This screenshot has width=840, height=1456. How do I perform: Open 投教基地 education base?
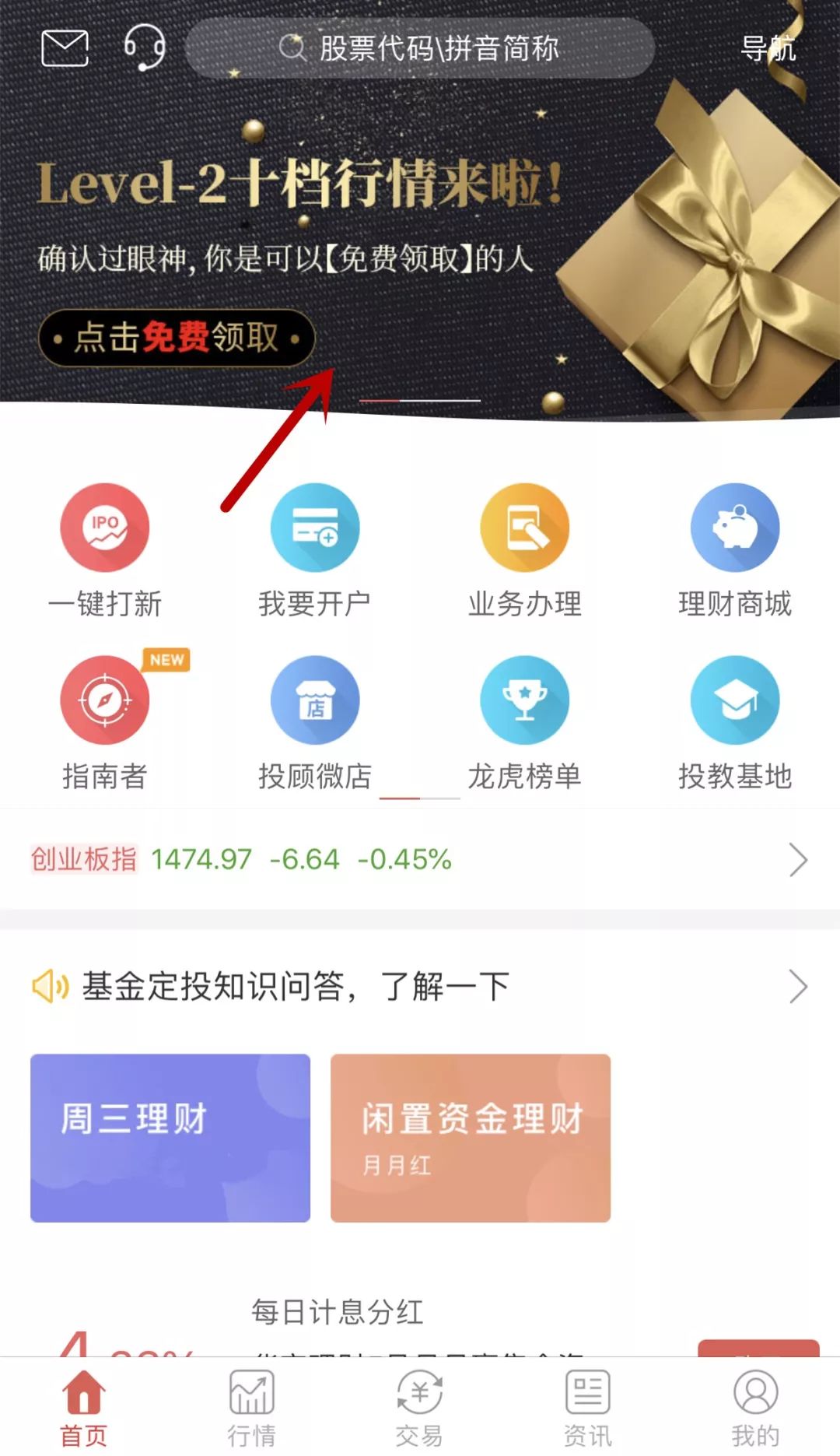click(x=735, y=700)
